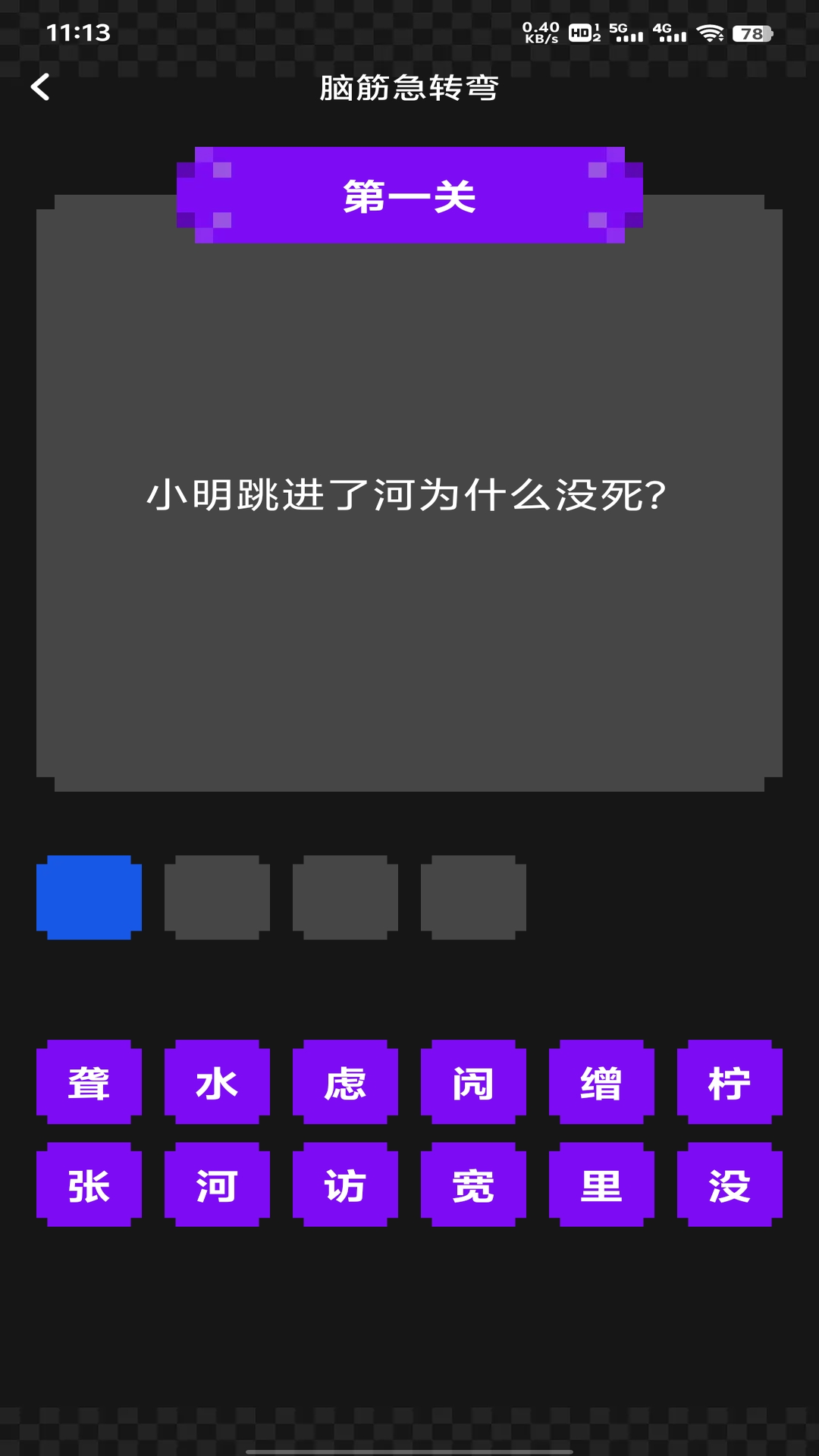Click the last empty answer slot
This screenshot has height=1456, width=819.
click(x=472, y=896)
